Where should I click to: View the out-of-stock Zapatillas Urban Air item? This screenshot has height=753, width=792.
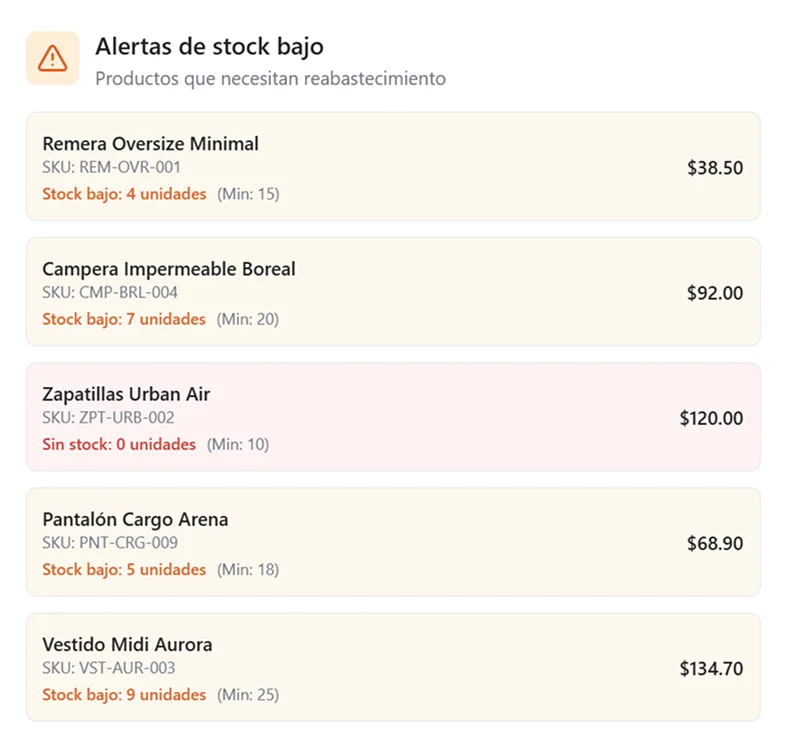pyautogui.click(x=392, y=417)
